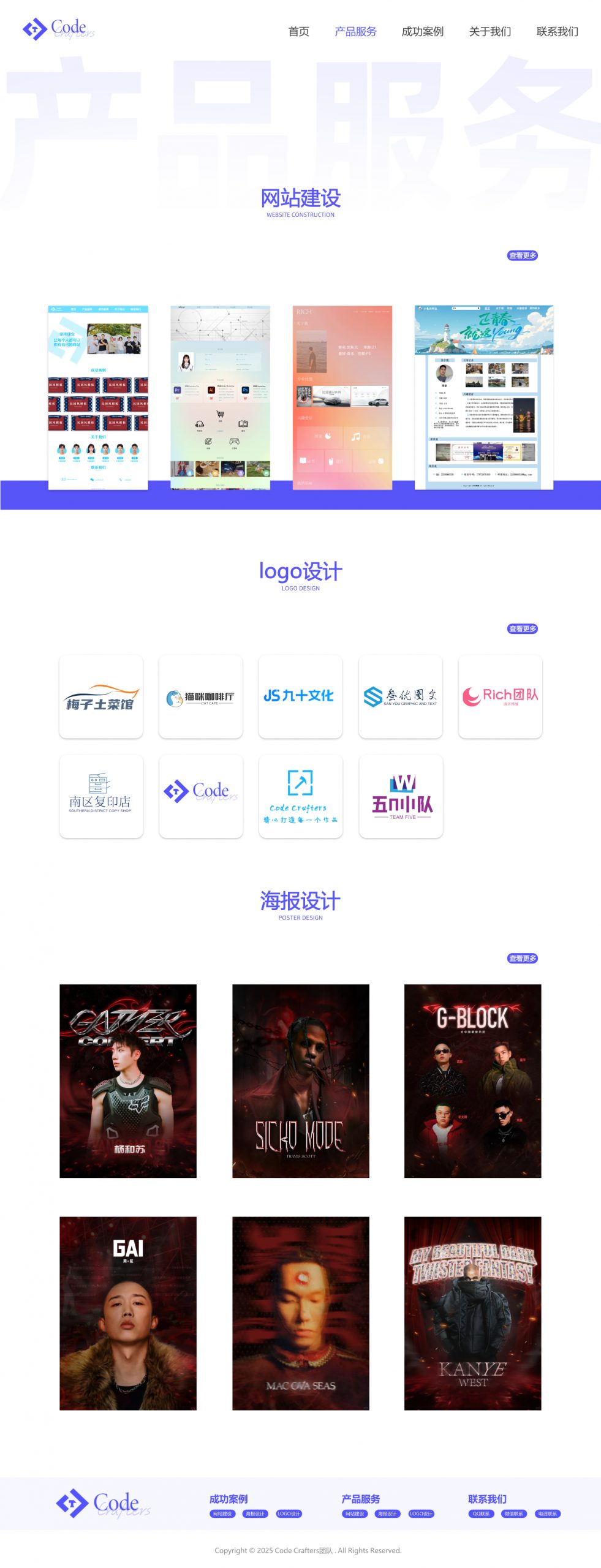The height and width of the screenshot is (1568, 601).
Task: Tap the QQ联系 chip in footer
Action: pyautogui.click(x=481, y=1513)
